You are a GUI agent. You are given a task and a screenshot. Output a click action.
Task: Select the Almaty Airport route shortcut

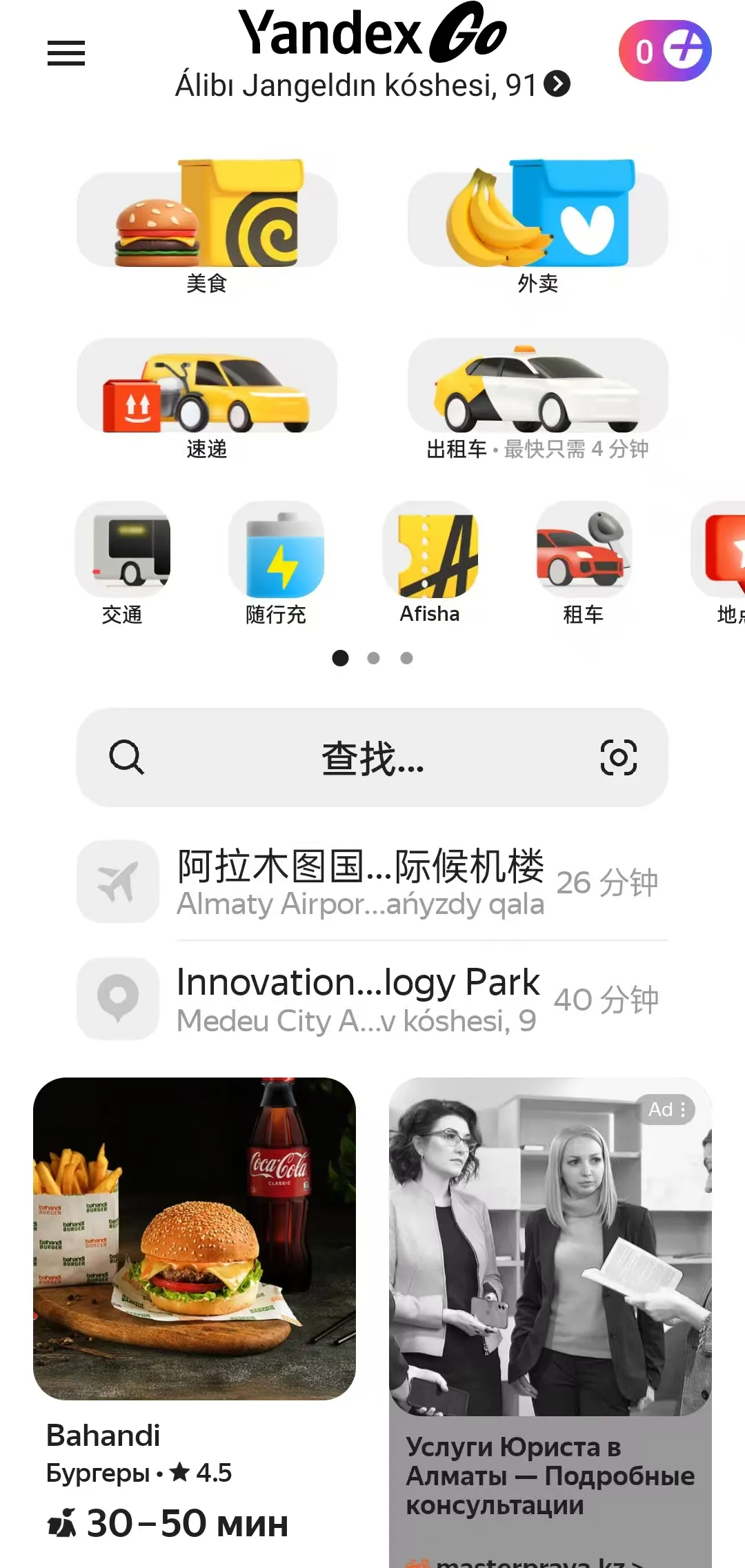(372, 882)
